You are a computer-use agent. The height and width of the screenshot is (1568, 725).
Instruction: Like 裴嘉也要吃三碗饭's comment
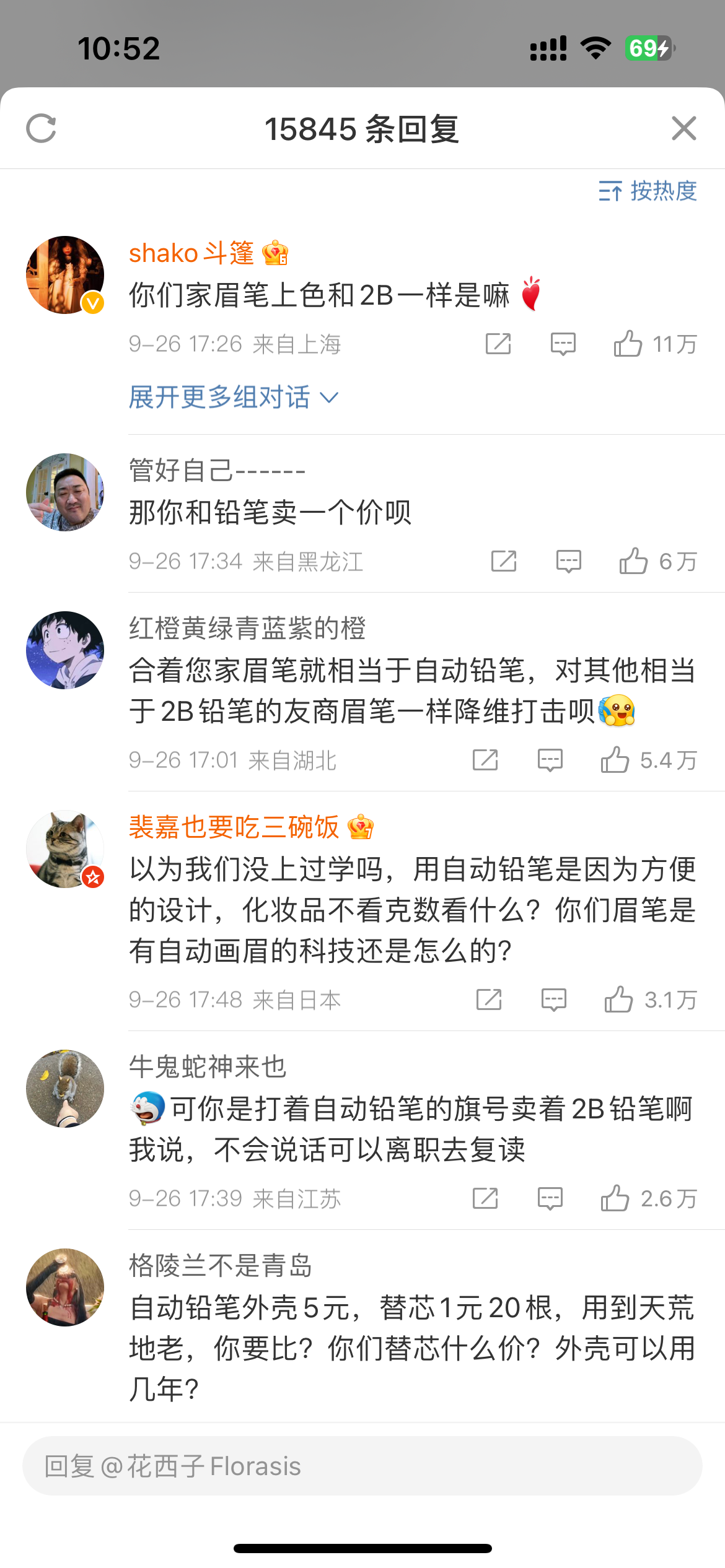618,1000
